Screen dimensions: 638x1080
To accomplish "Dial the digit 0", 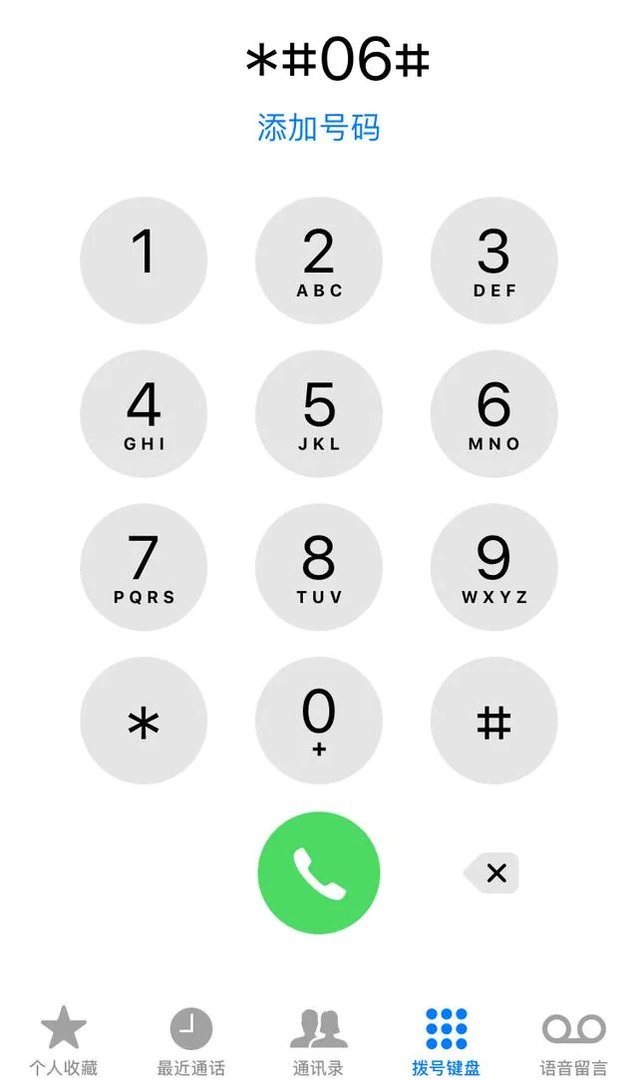I will tap(319, 721).
